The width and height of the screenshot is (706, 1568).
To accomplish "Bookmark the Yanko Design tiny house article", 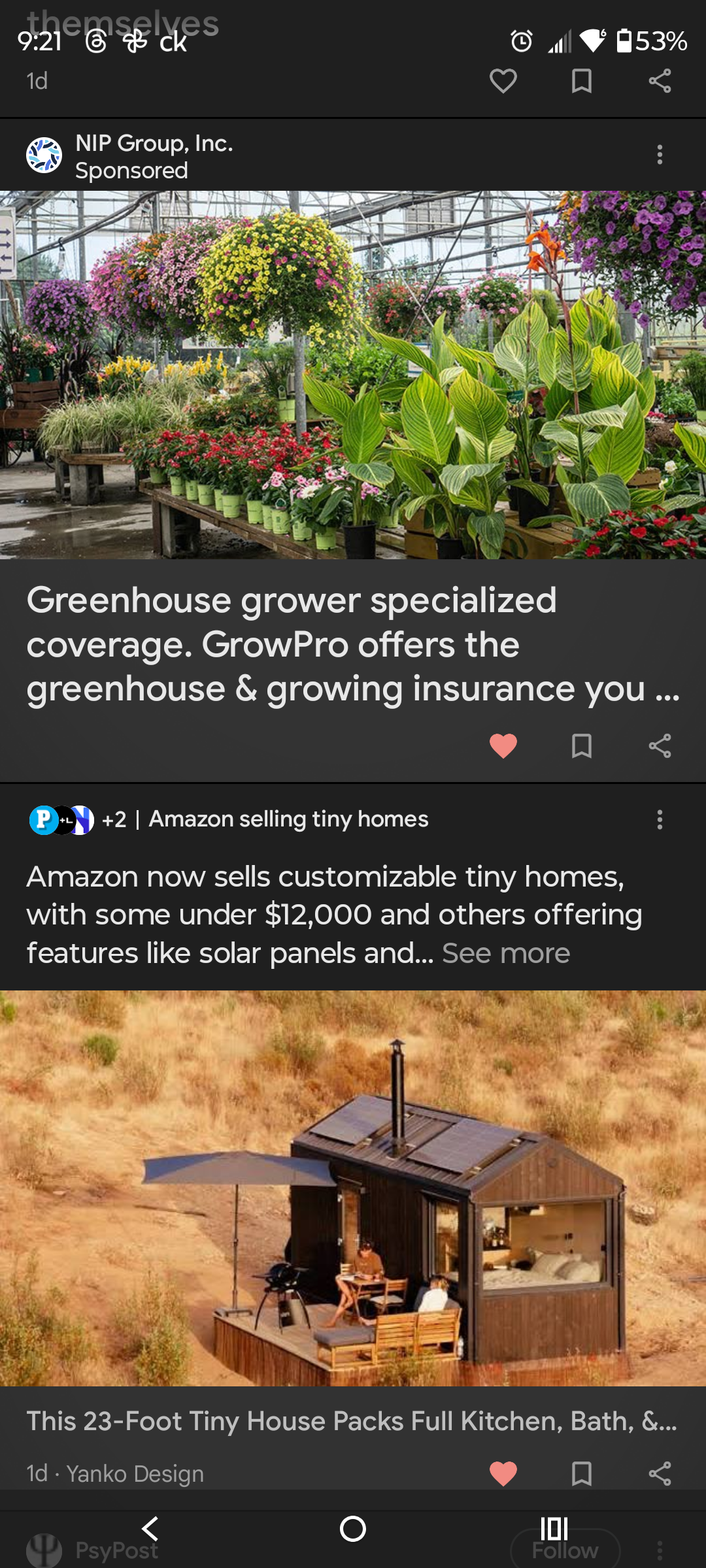I will click(581, 1473).
